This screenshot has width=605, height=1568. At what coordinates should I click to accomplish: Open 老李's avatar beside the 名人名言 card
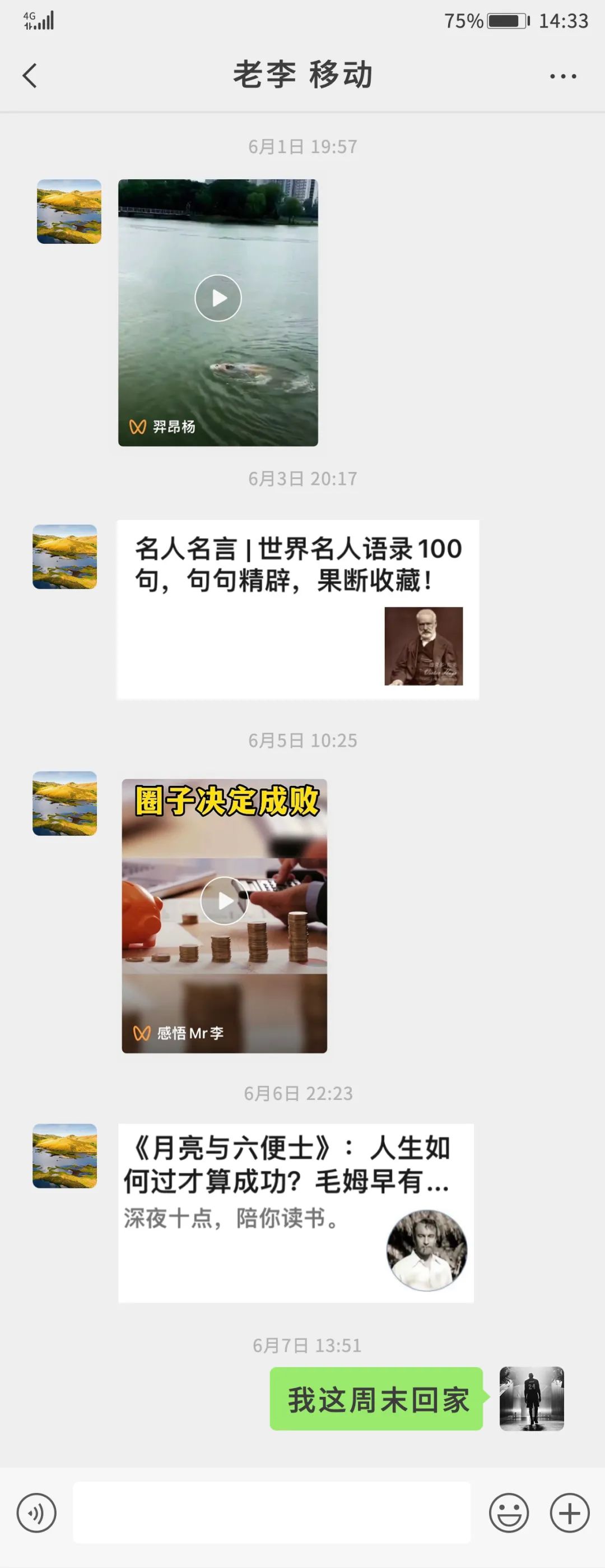65,557
